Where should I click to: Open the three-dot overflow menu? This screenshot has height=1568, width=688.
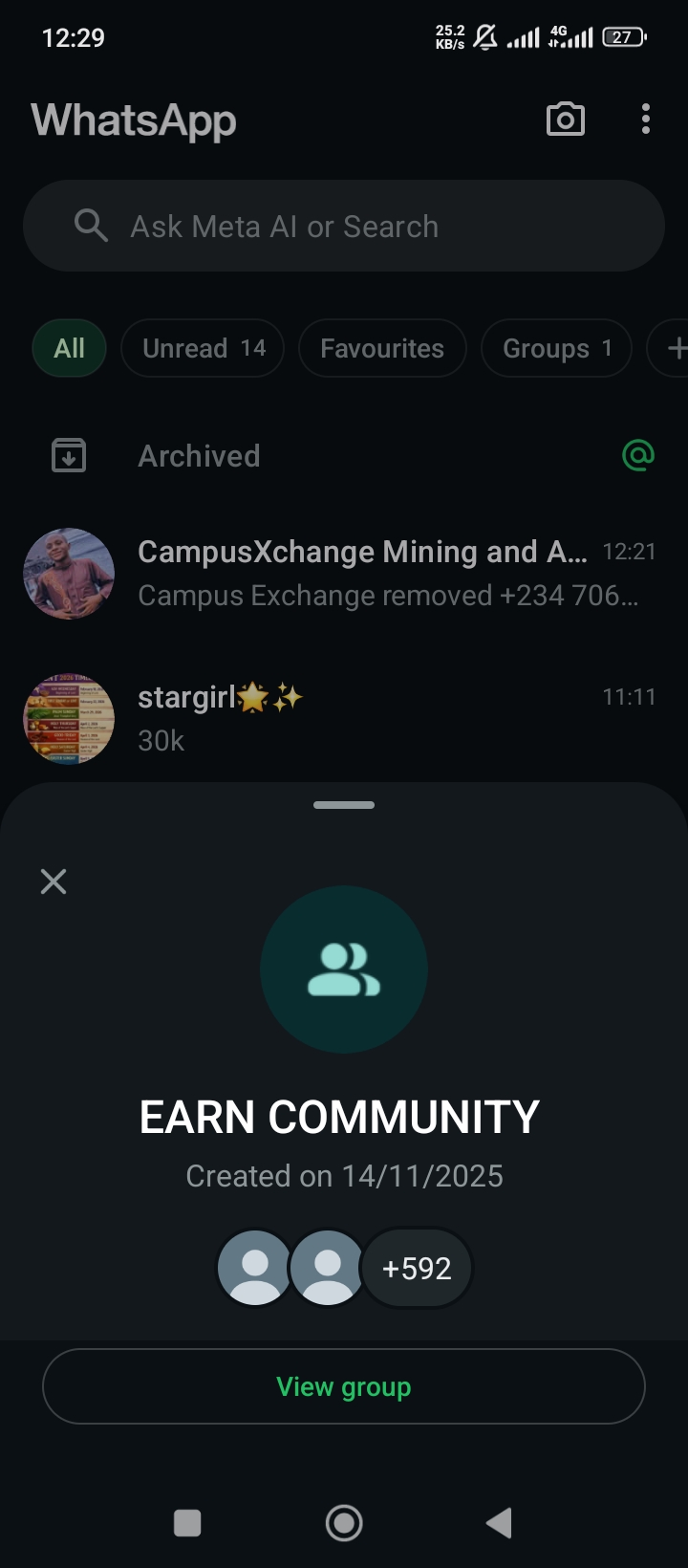[646, 120]
